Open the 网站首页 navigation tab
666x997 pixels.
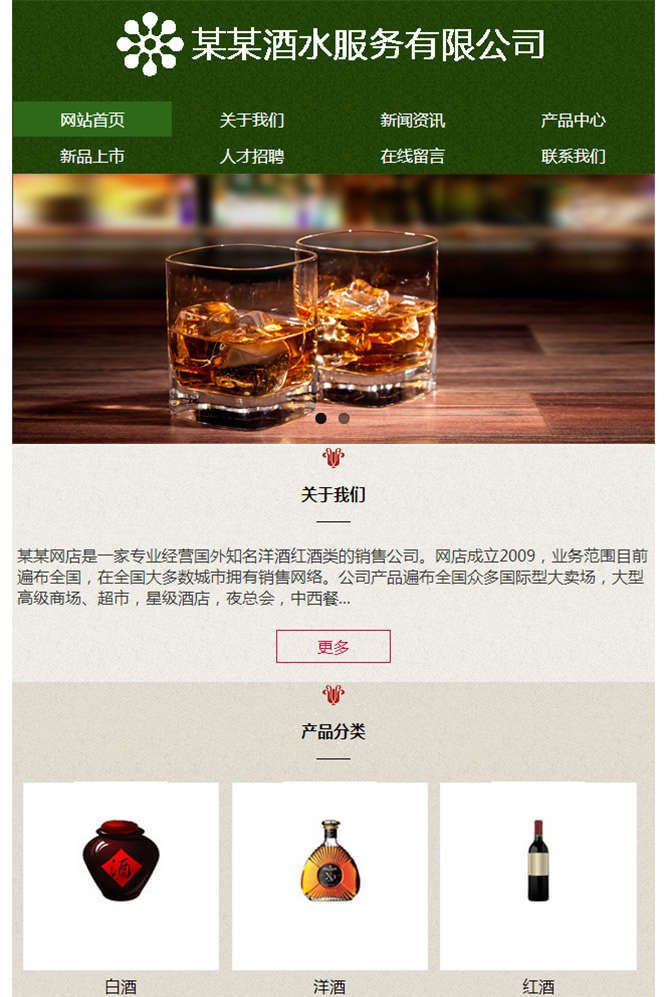(x=92, y=120)
